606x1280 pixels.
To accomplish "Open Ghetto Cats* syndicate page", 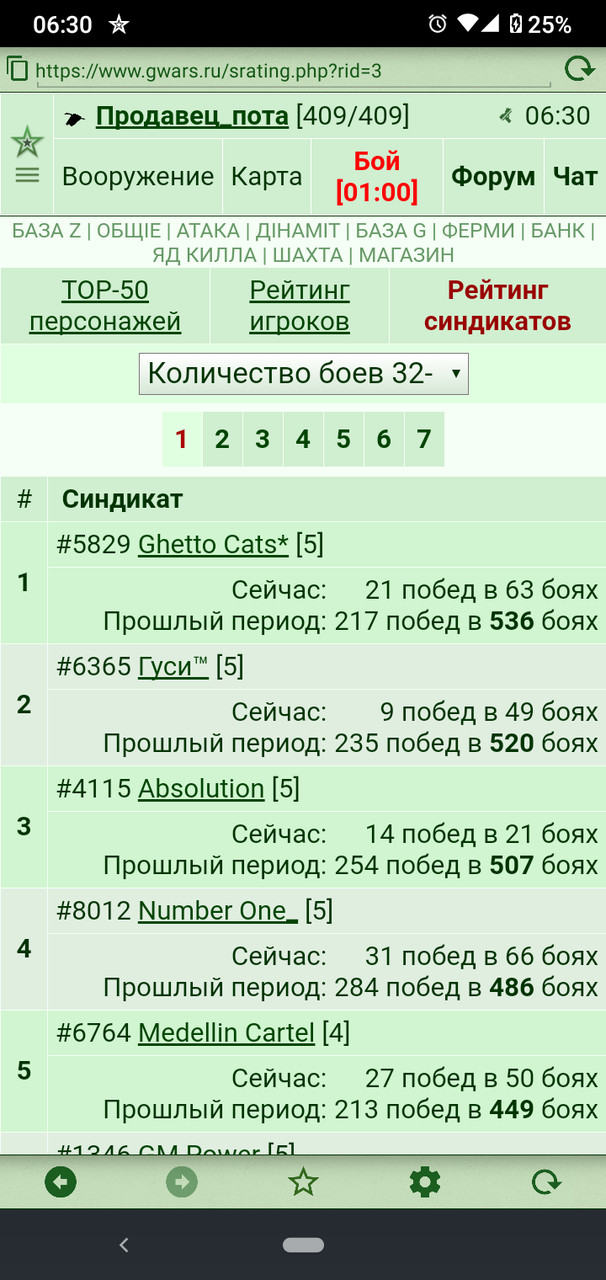I will pos(213,545).
